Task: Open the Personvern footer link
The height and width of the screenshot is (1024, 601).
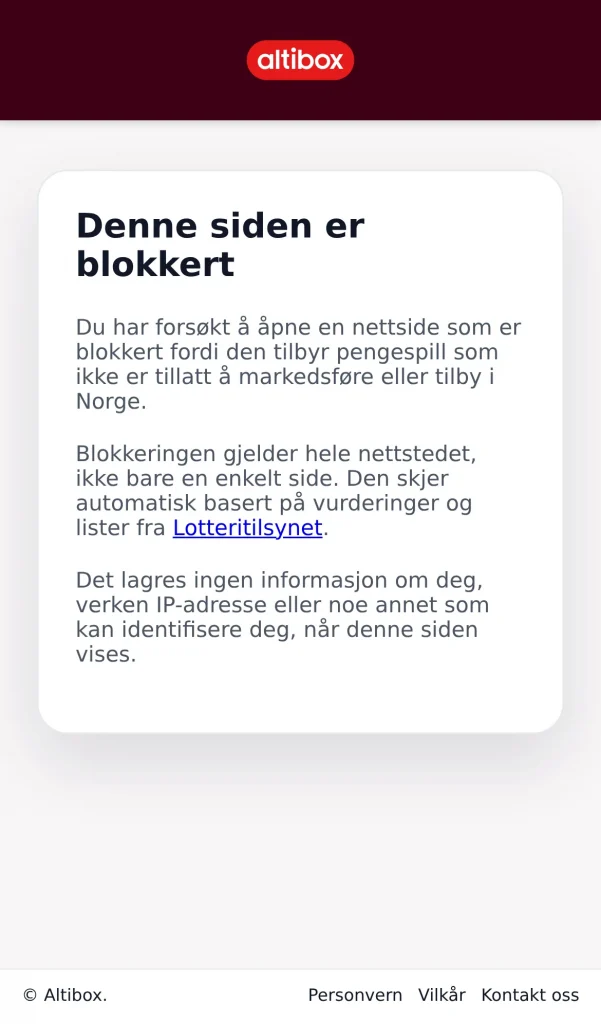Action: [x=355, y=995]
